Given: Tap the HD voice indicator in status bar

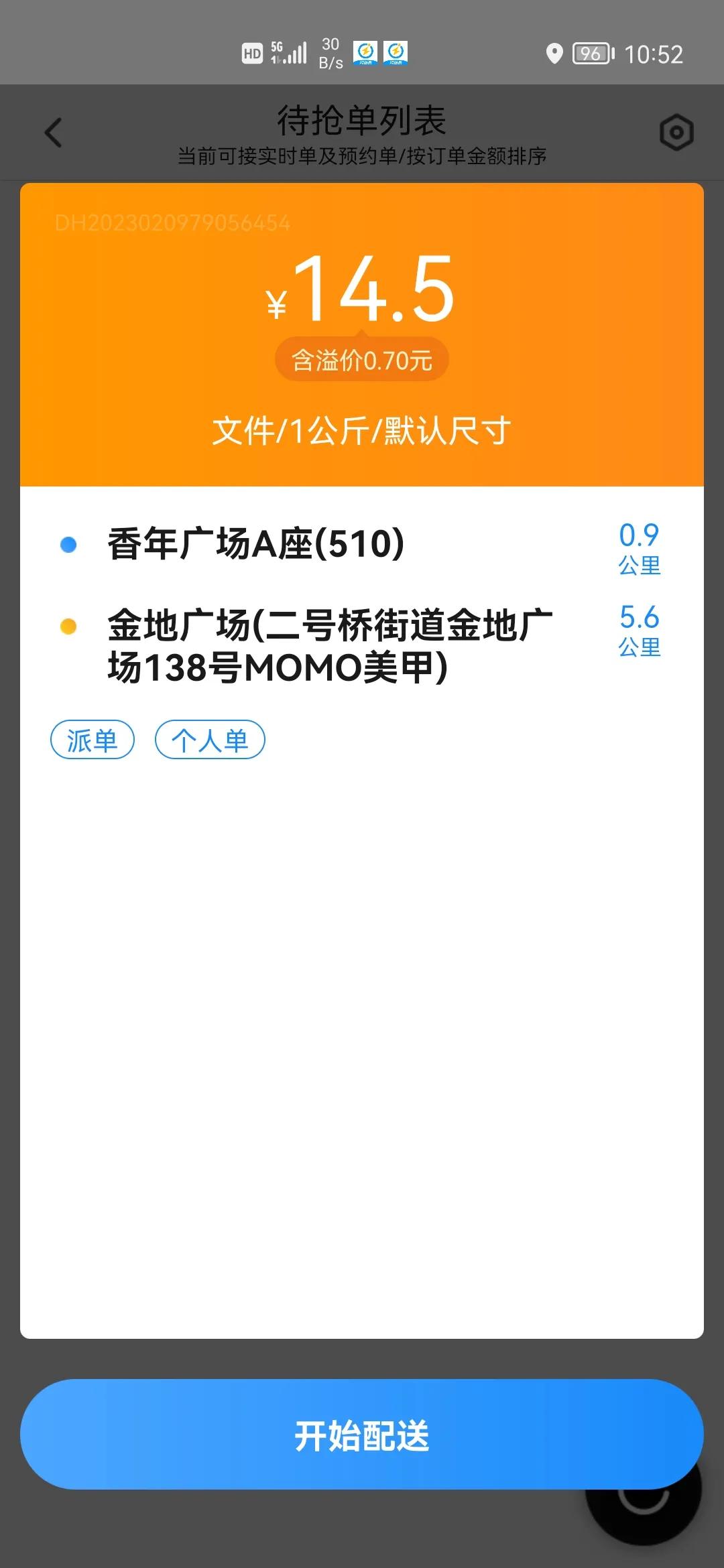Looking at the screenshot, I should pos(252,54).
